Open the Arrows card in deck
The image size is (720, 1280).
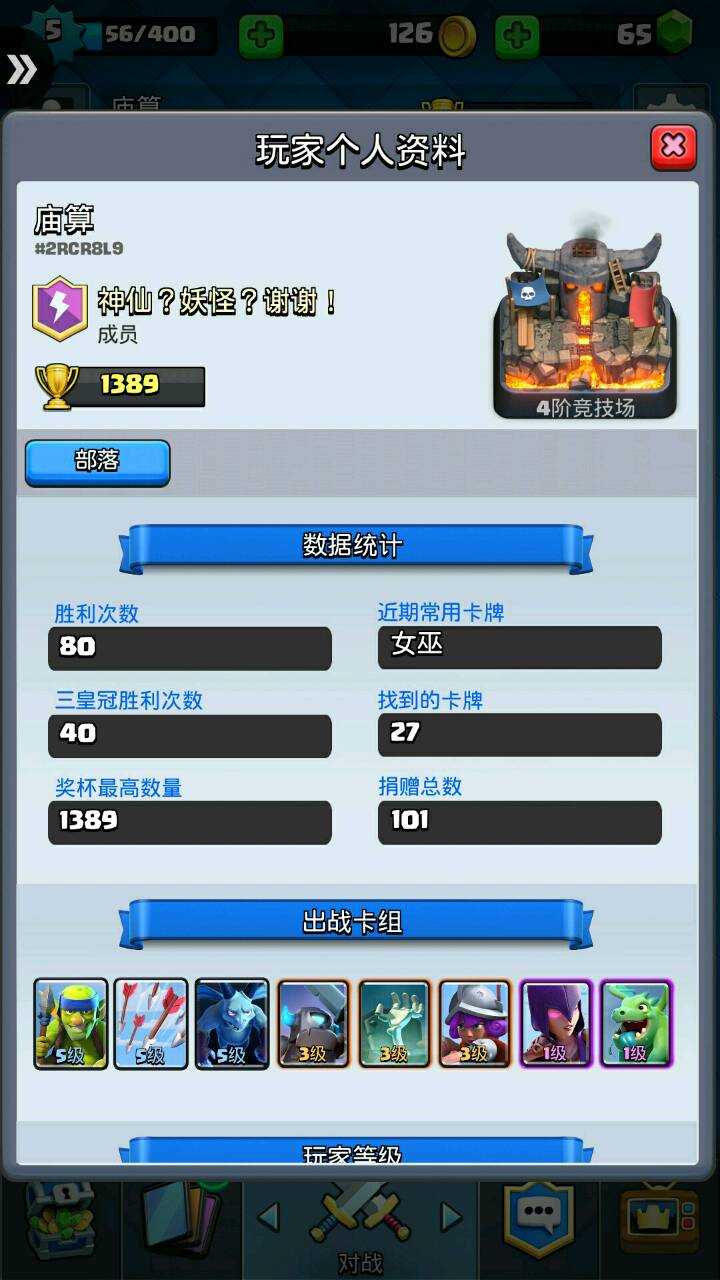tap(151, 1023)
